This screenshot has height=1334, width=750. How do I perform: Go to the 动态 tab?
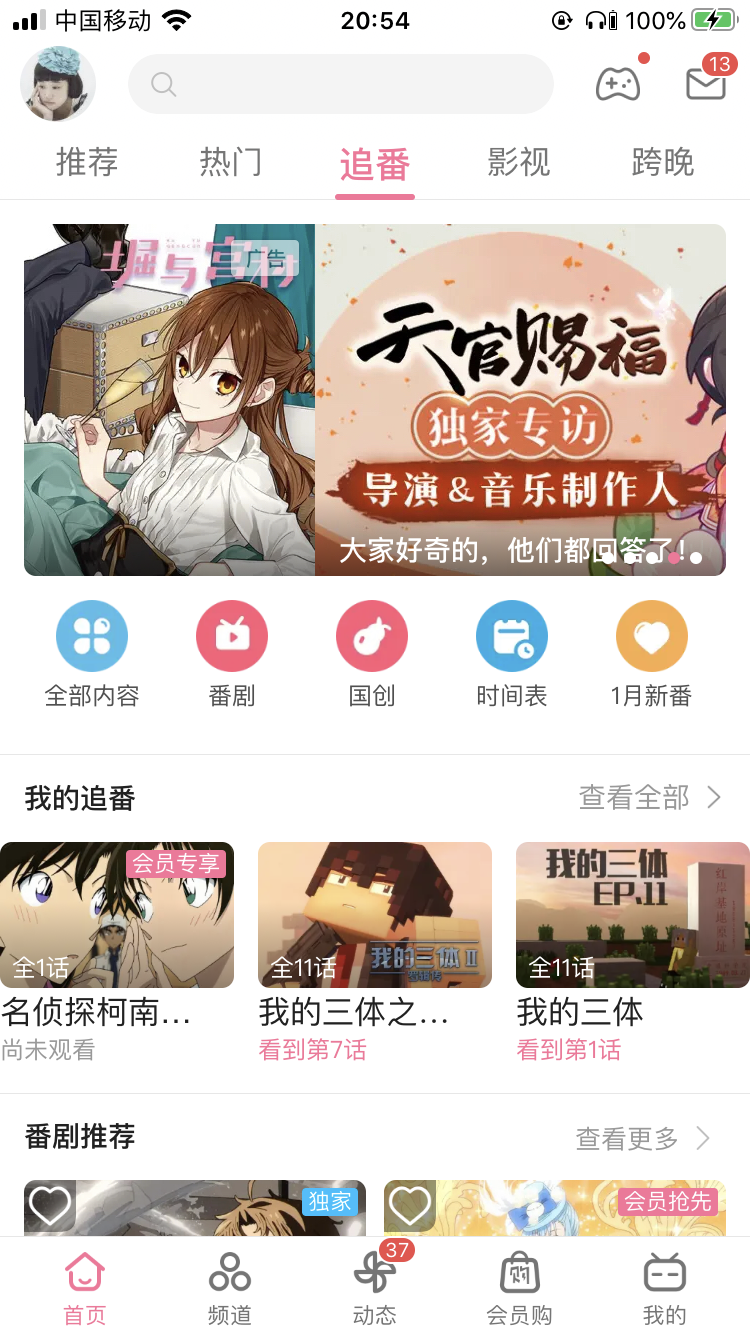375,1288
